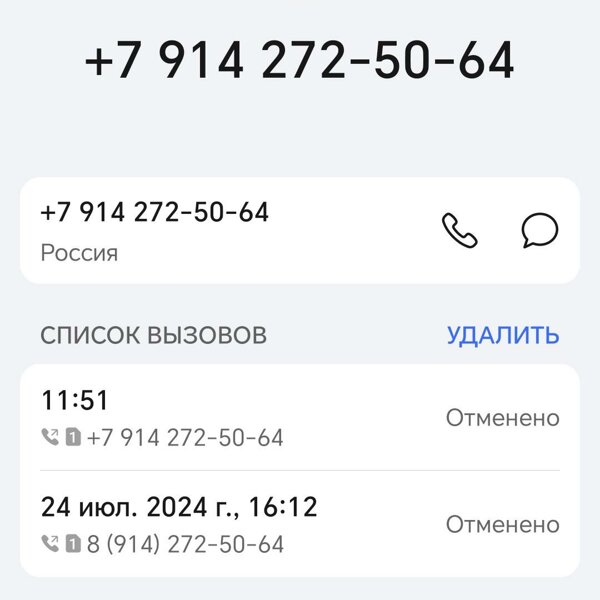
Task: Call +7 914 272-50-64 via phone icon
Action: pyautogui.click(x=459, y=231)
